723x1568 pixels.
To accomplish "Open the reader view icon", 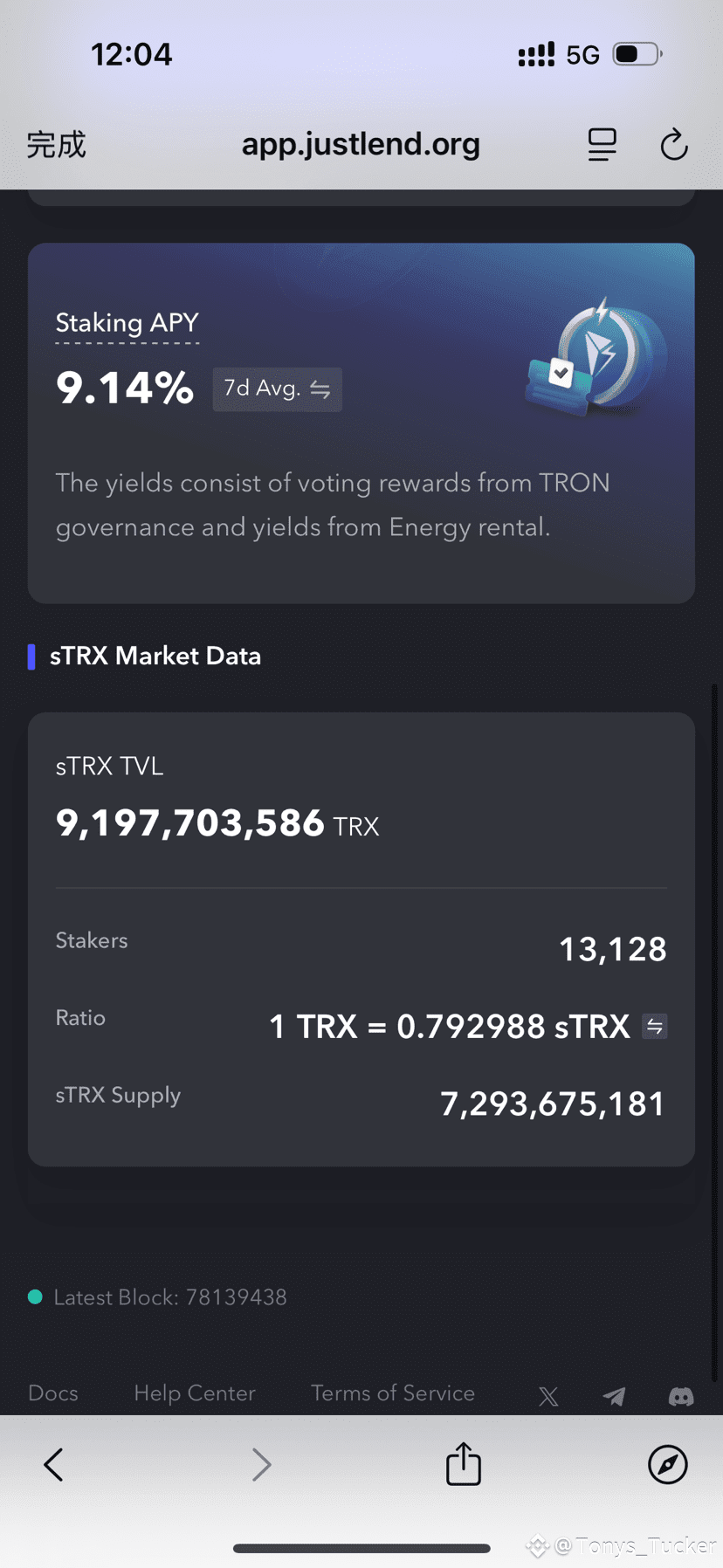I will pos(602,145).
